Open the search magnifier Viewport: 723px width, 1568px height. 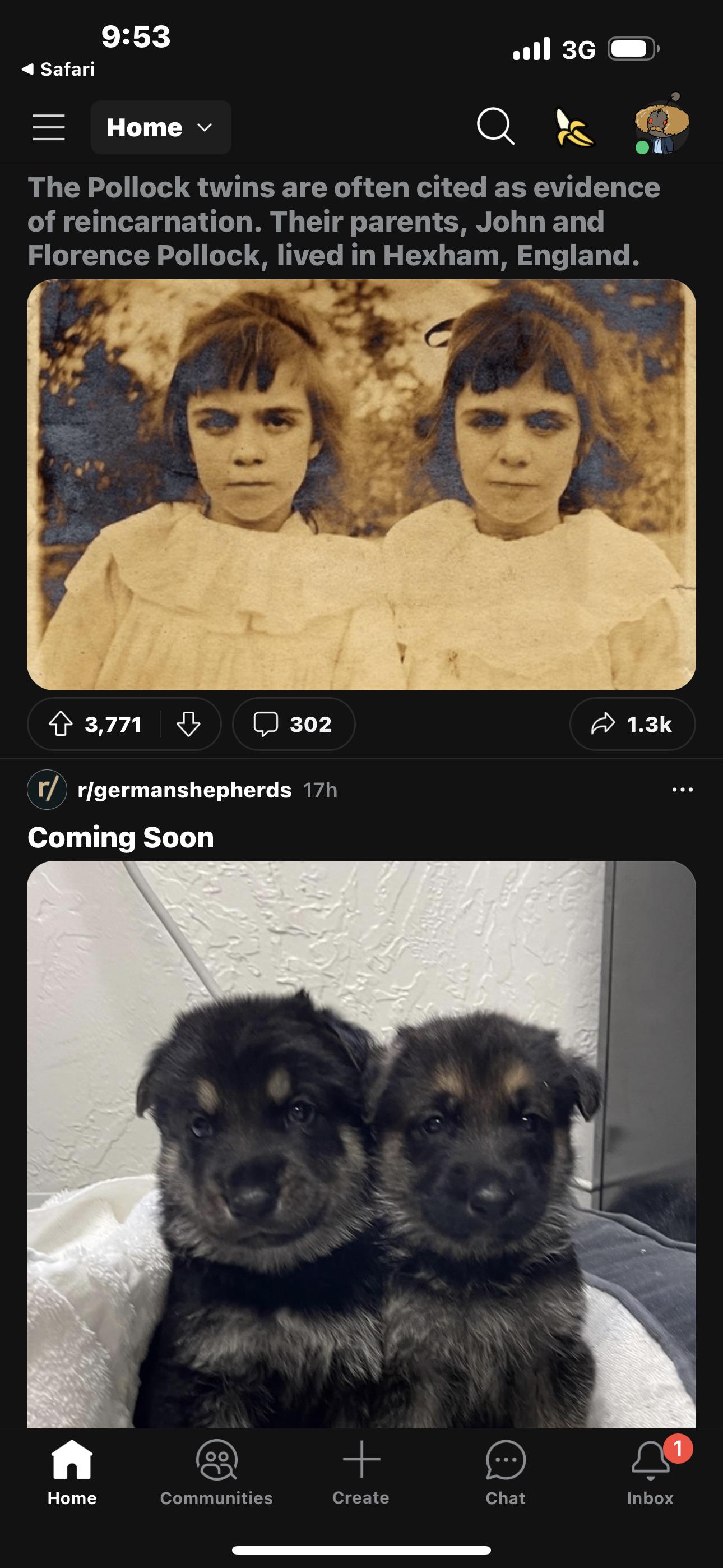pyautogui.click(x=495, y=127)
